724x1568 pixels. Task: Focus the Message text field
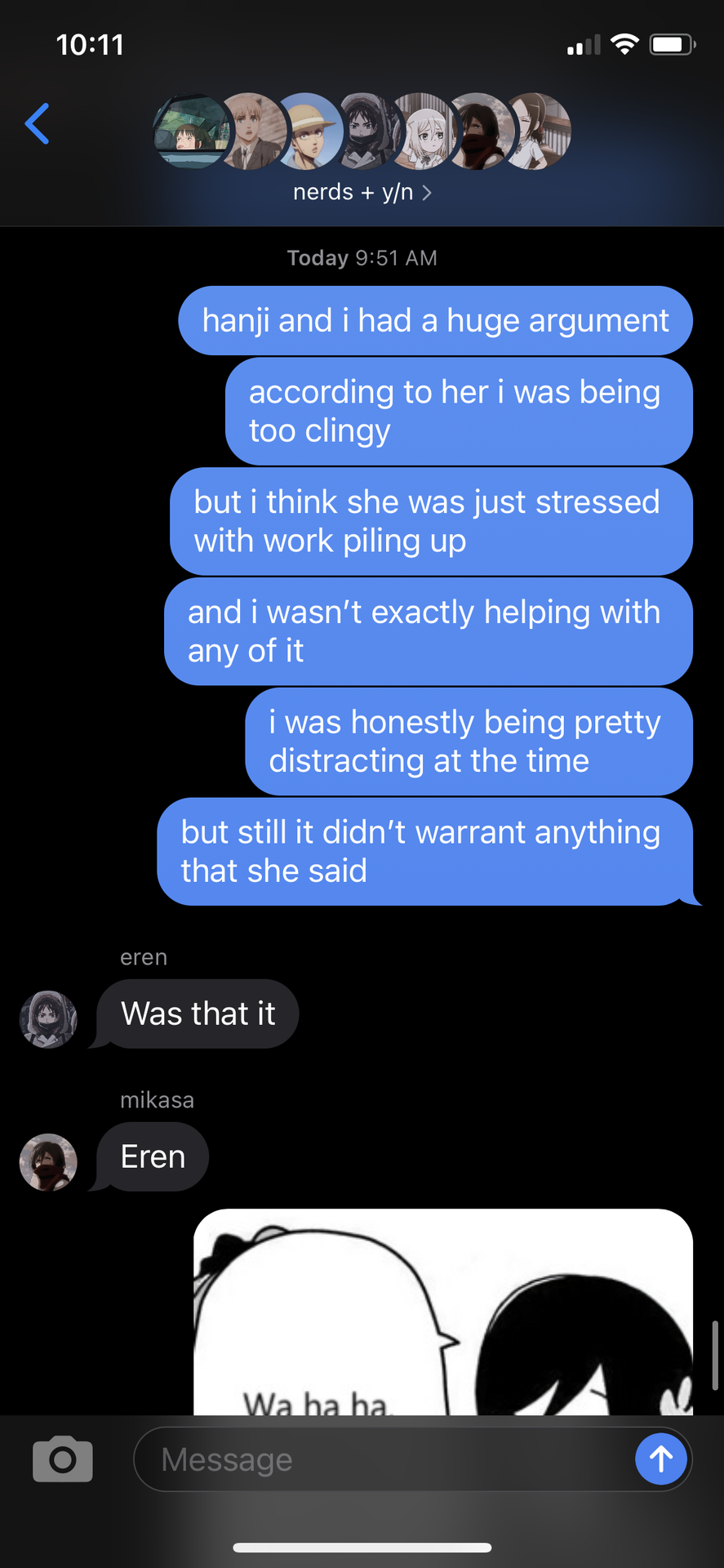[x=384, y=1459]
